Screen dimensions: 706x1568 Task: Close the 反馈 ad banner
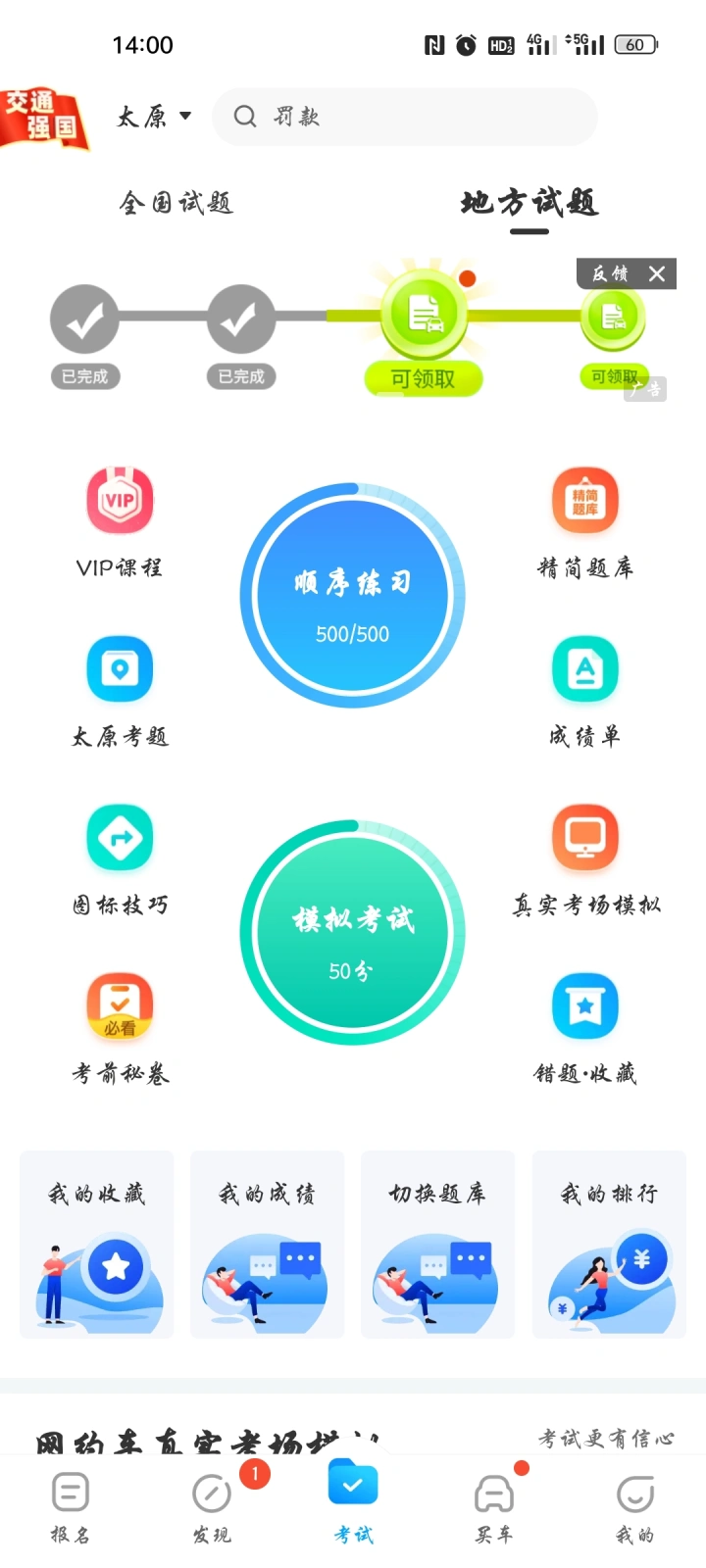pyautogui.click(x=657, y=273)
